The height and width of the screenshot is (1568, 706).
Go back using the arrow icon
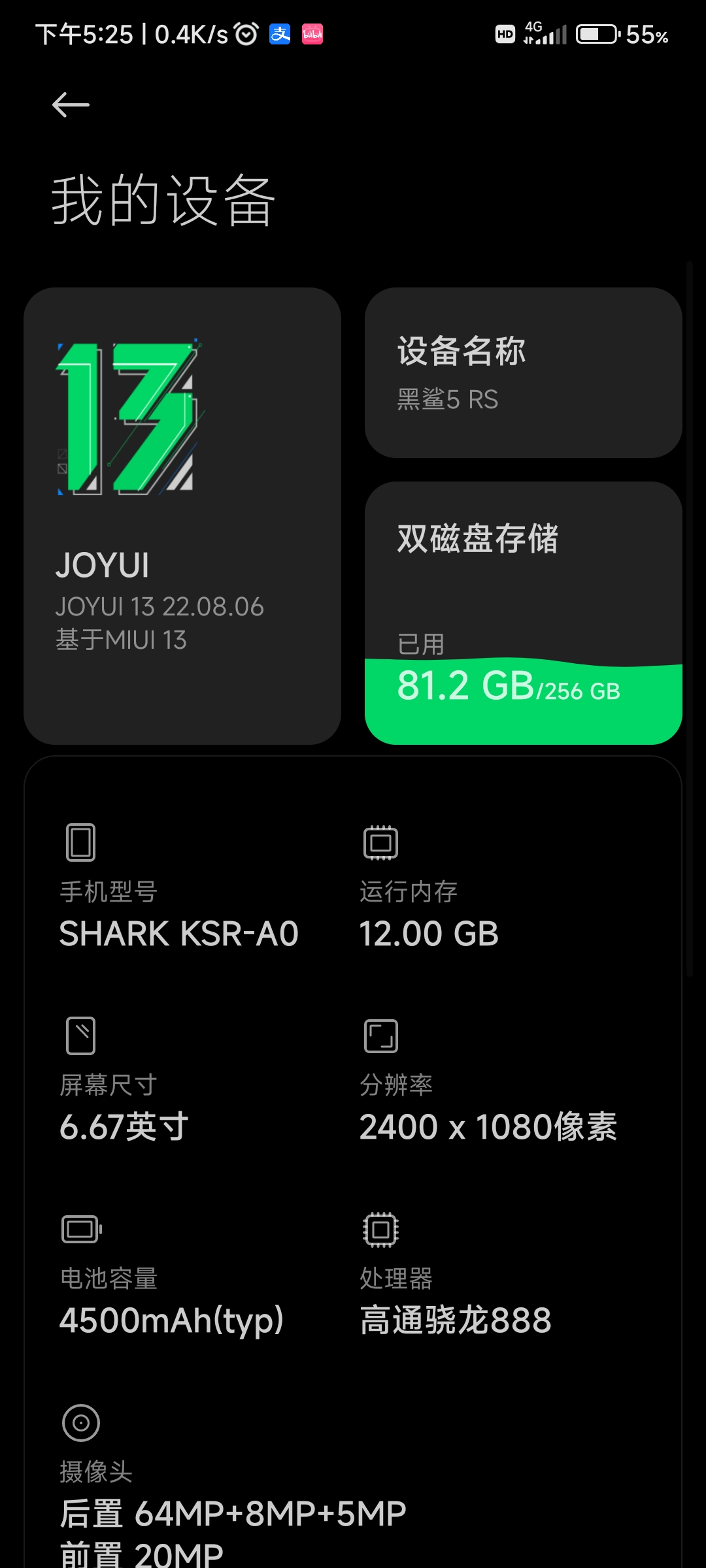[71, 105]
